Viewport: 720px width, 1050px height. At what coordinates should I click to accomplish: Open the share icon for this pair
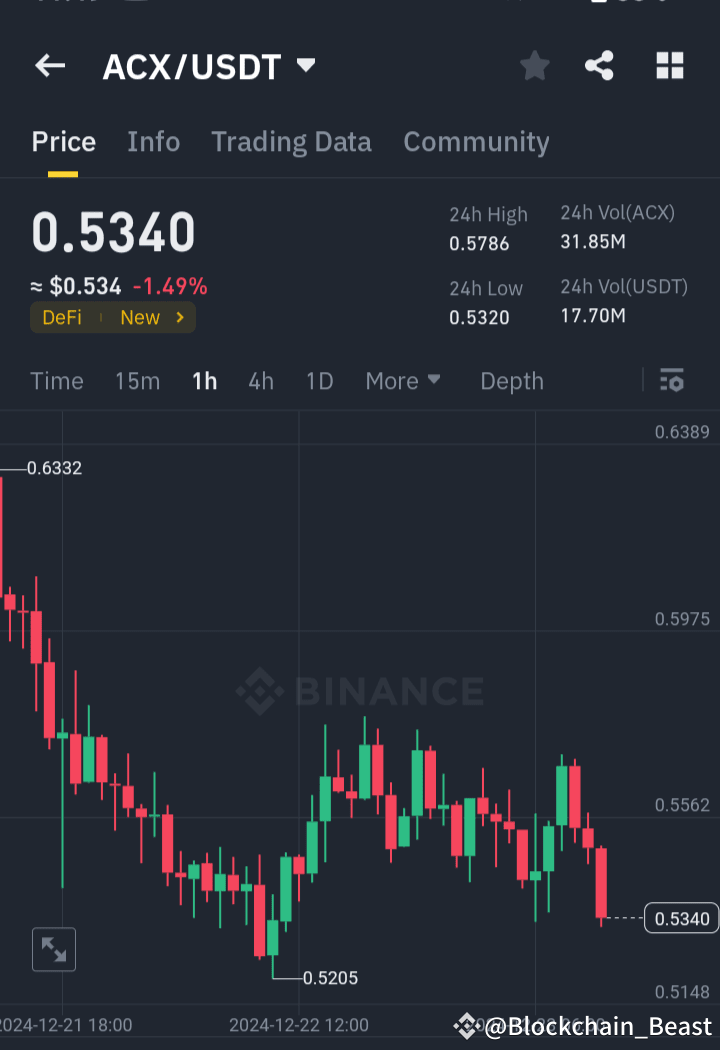[x=599, y=66]
